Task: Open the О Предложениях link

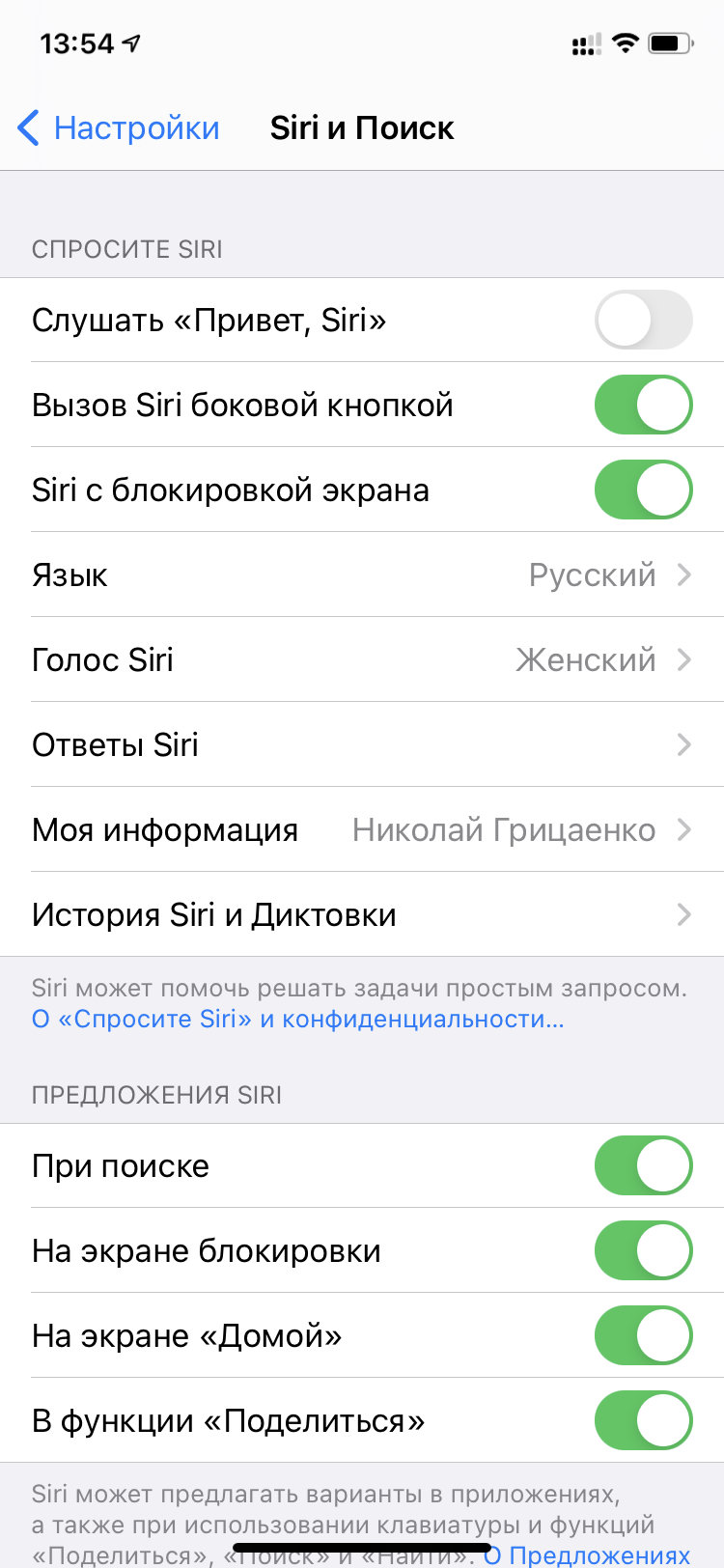Action: [589, 1554]
